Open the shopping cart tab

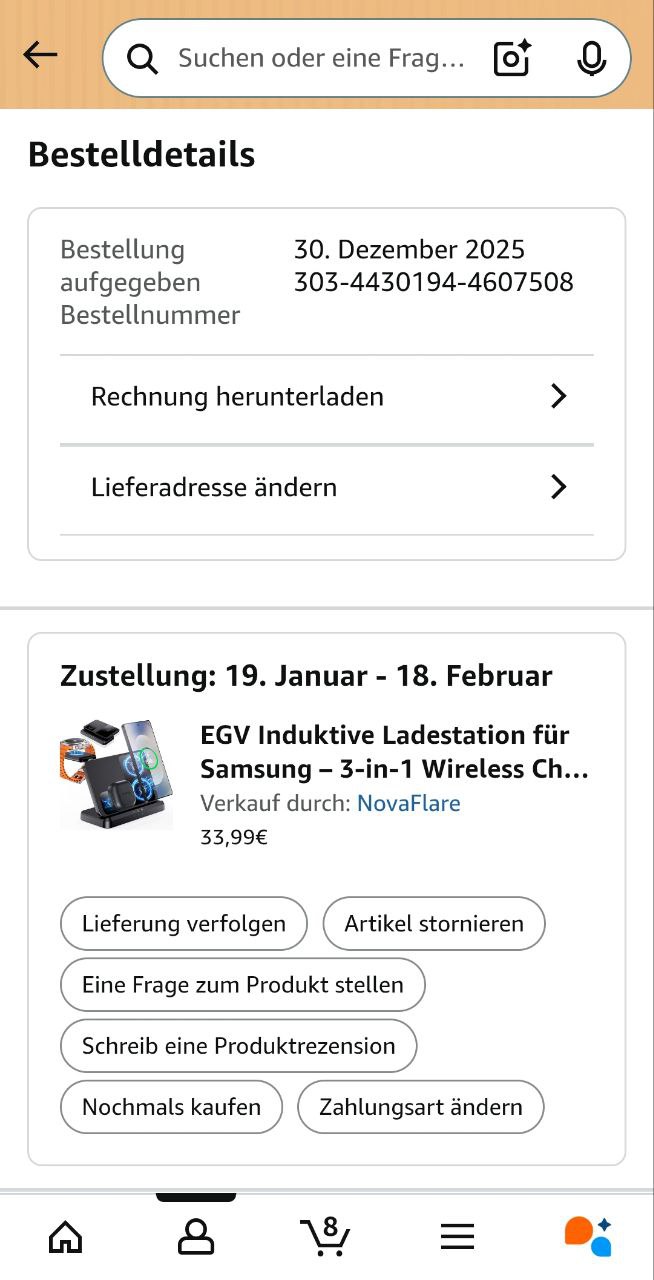[x=326, y=1237]
